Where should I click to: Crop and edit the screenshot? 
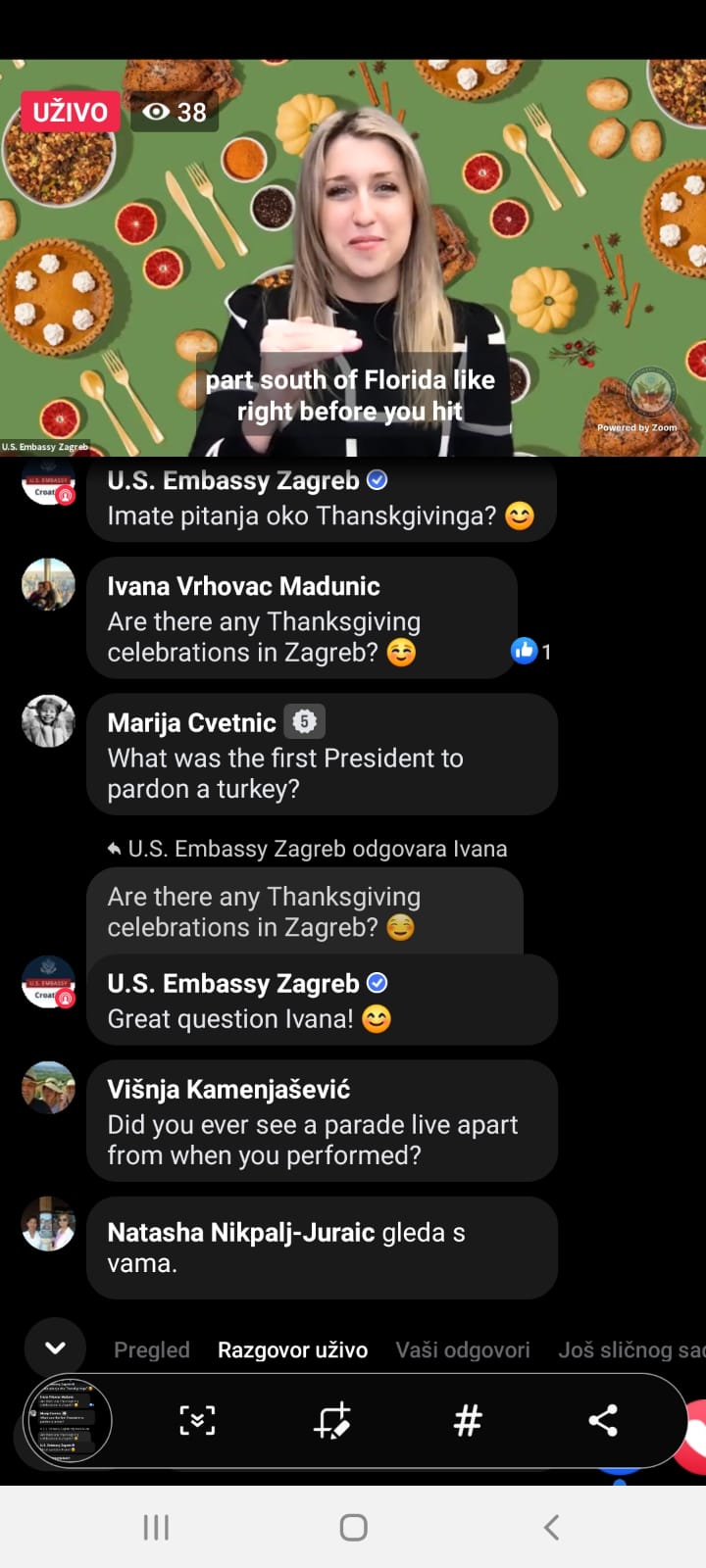(x=332, y=1420)
